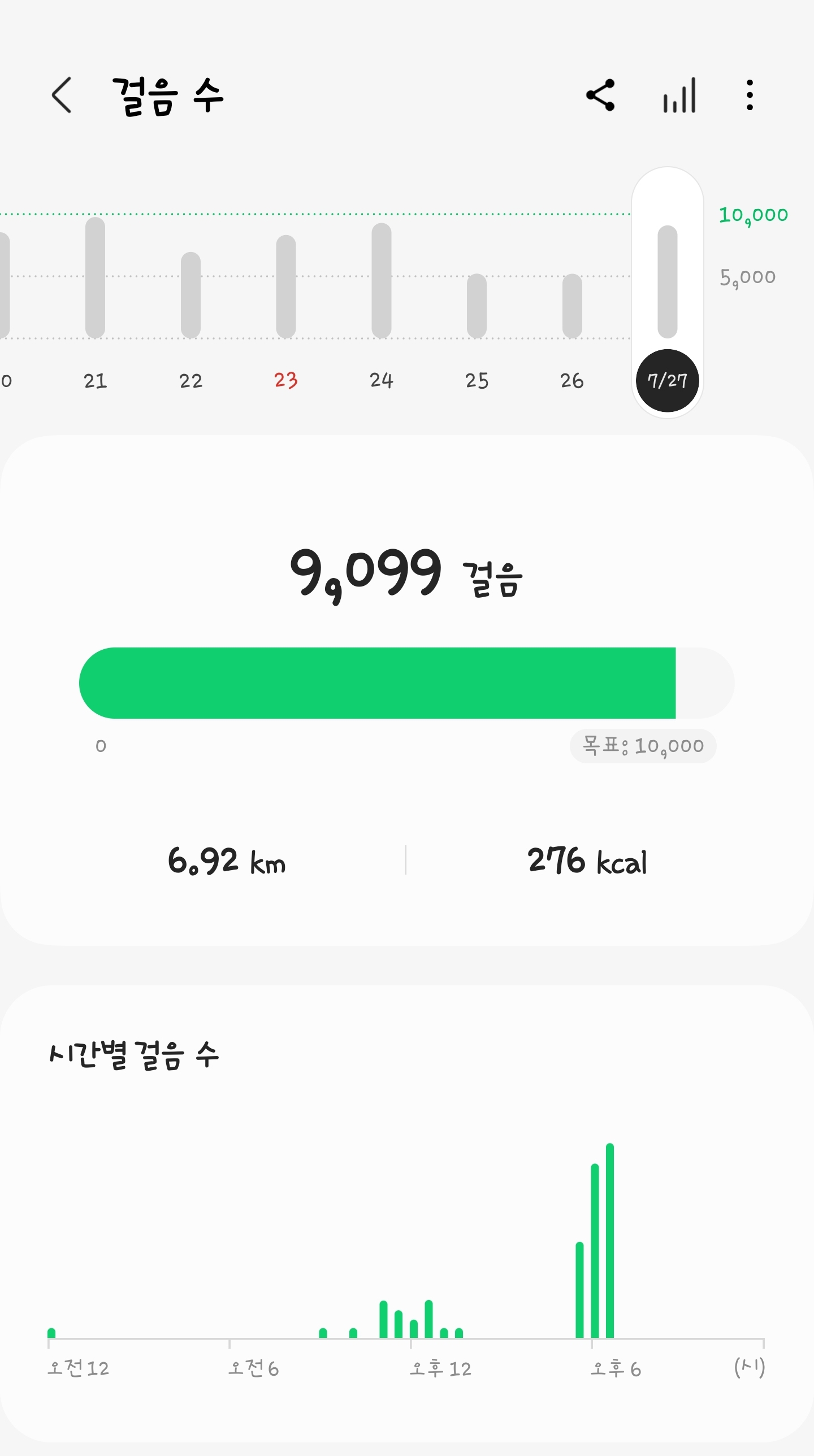
Task: Select the step bar for day 22
Action: 190,295
